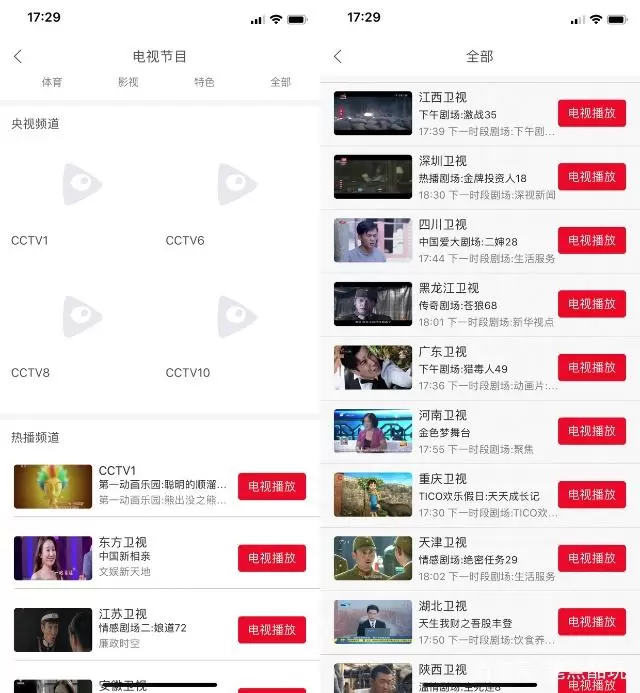Tap 电视播放 beside 黑龙江卫视
Screen dimensions: 640x693
592,304
